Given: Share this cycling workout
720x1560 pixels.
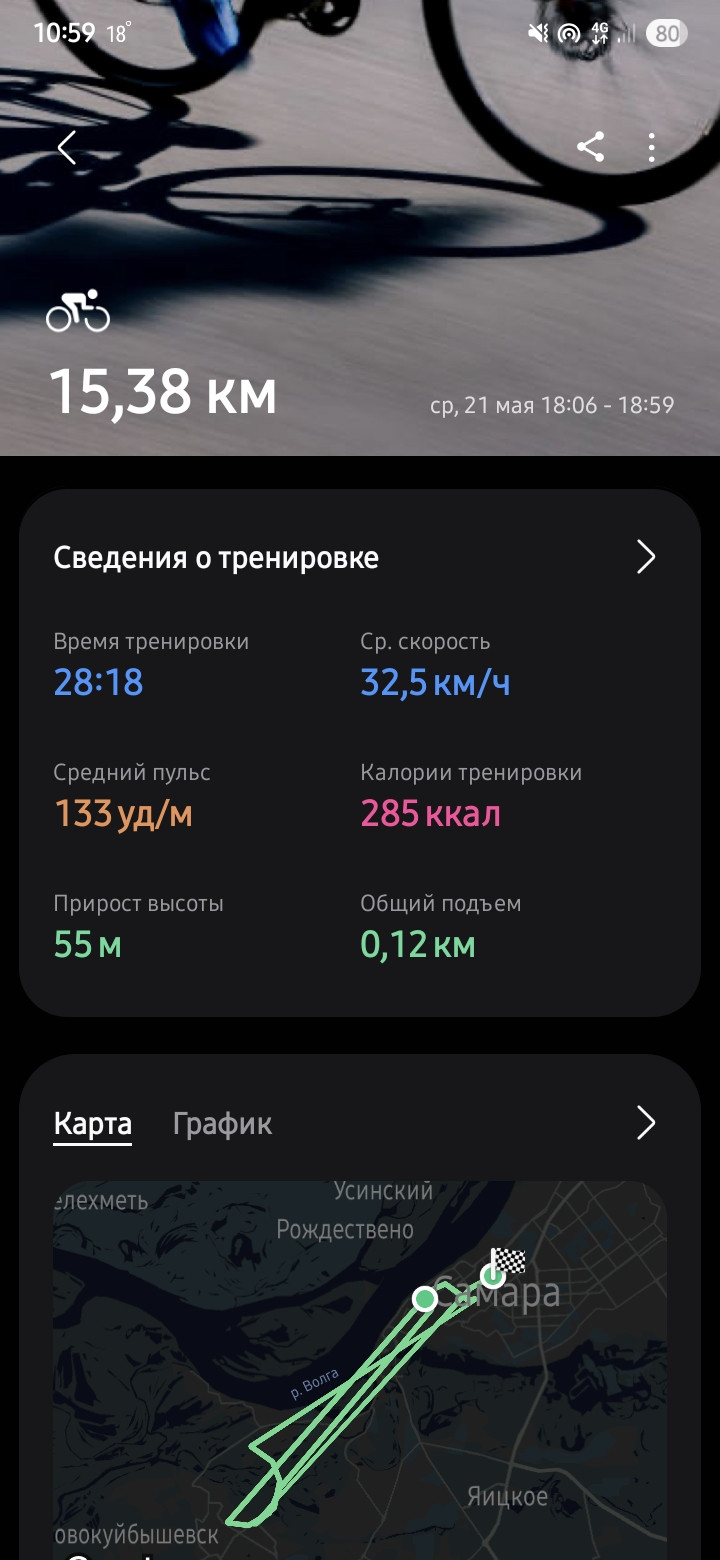Looking at the screenshot, I should (591, 148).
